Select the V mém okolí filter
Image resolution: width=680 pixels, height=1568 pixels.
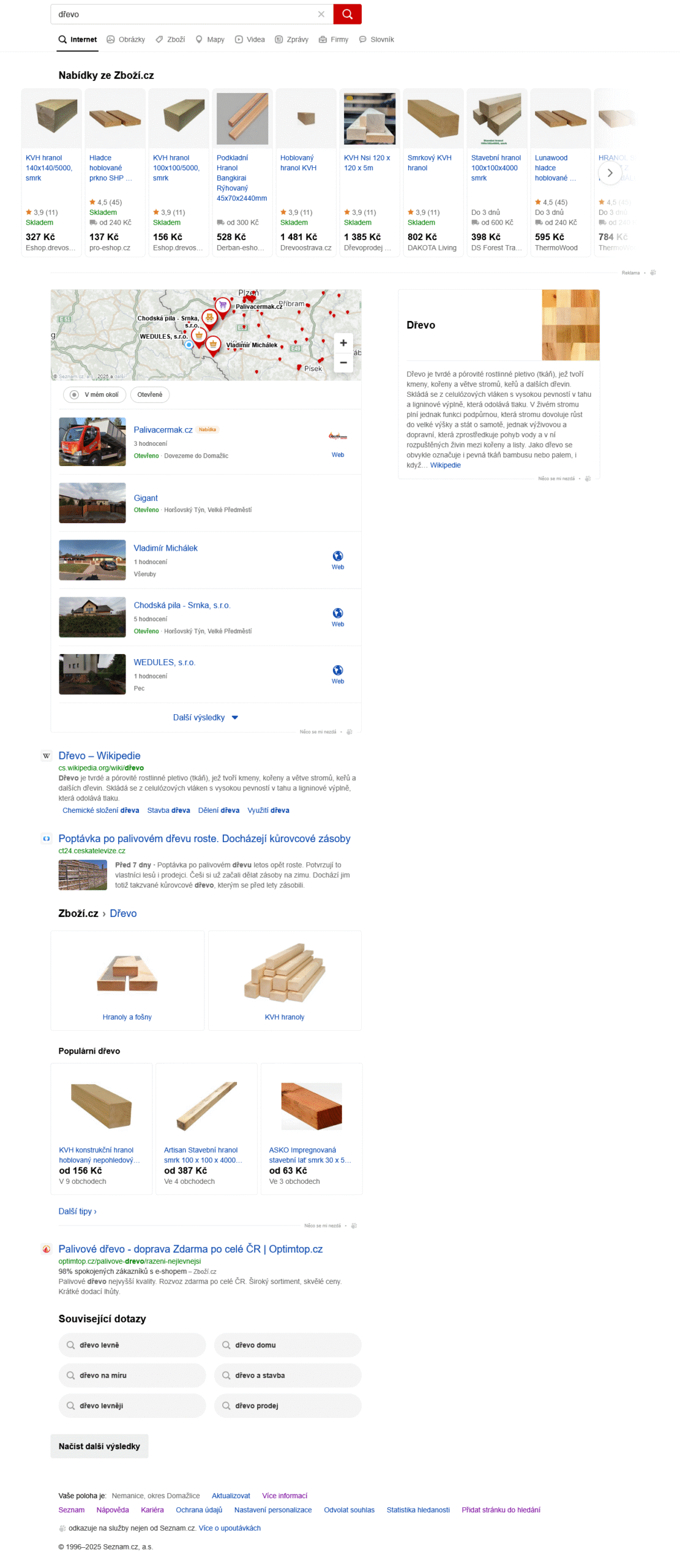[95, 394]
